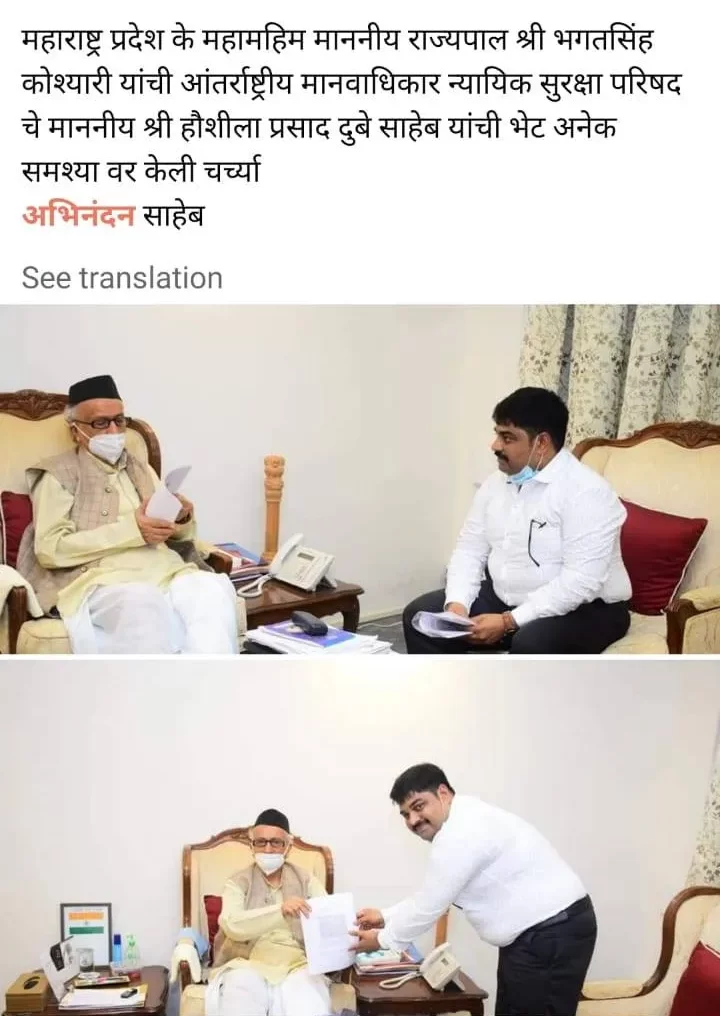Tap See translation under the post
Viewport: 720px width, 1016px height.
pyautogui.click(x=122, y=277)
